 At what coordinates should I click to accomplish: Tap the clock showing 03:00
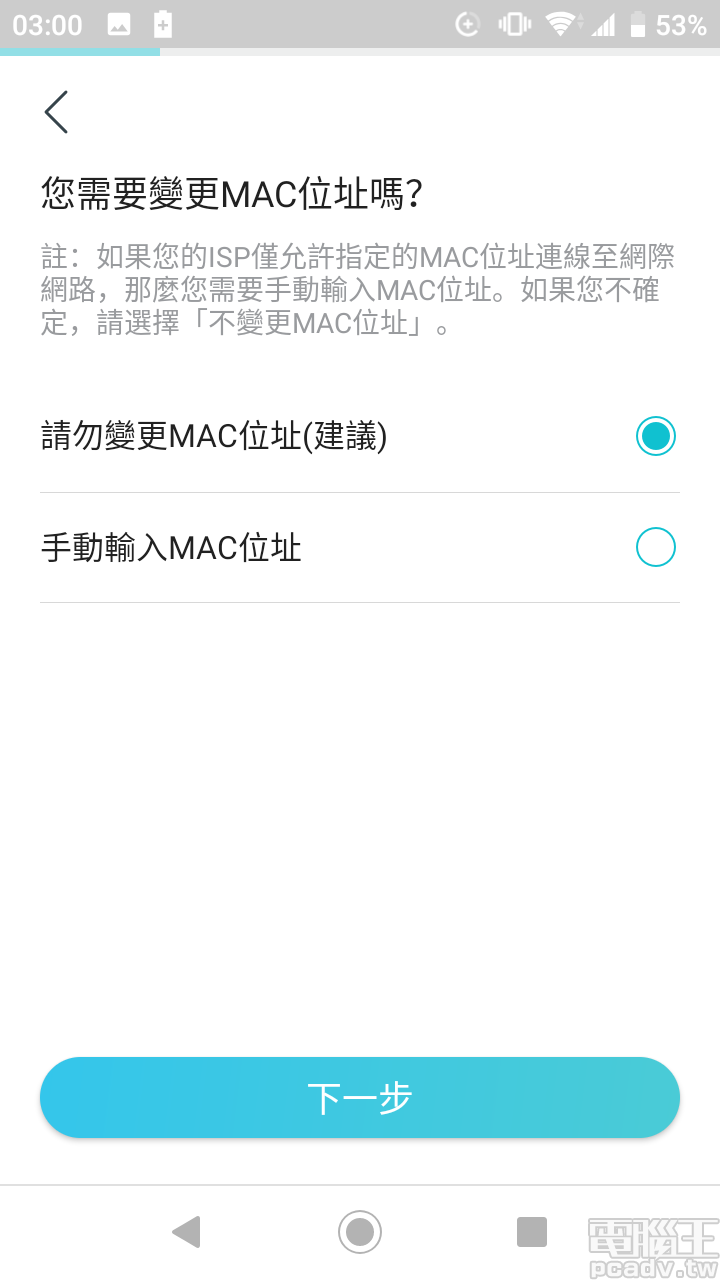48,22
